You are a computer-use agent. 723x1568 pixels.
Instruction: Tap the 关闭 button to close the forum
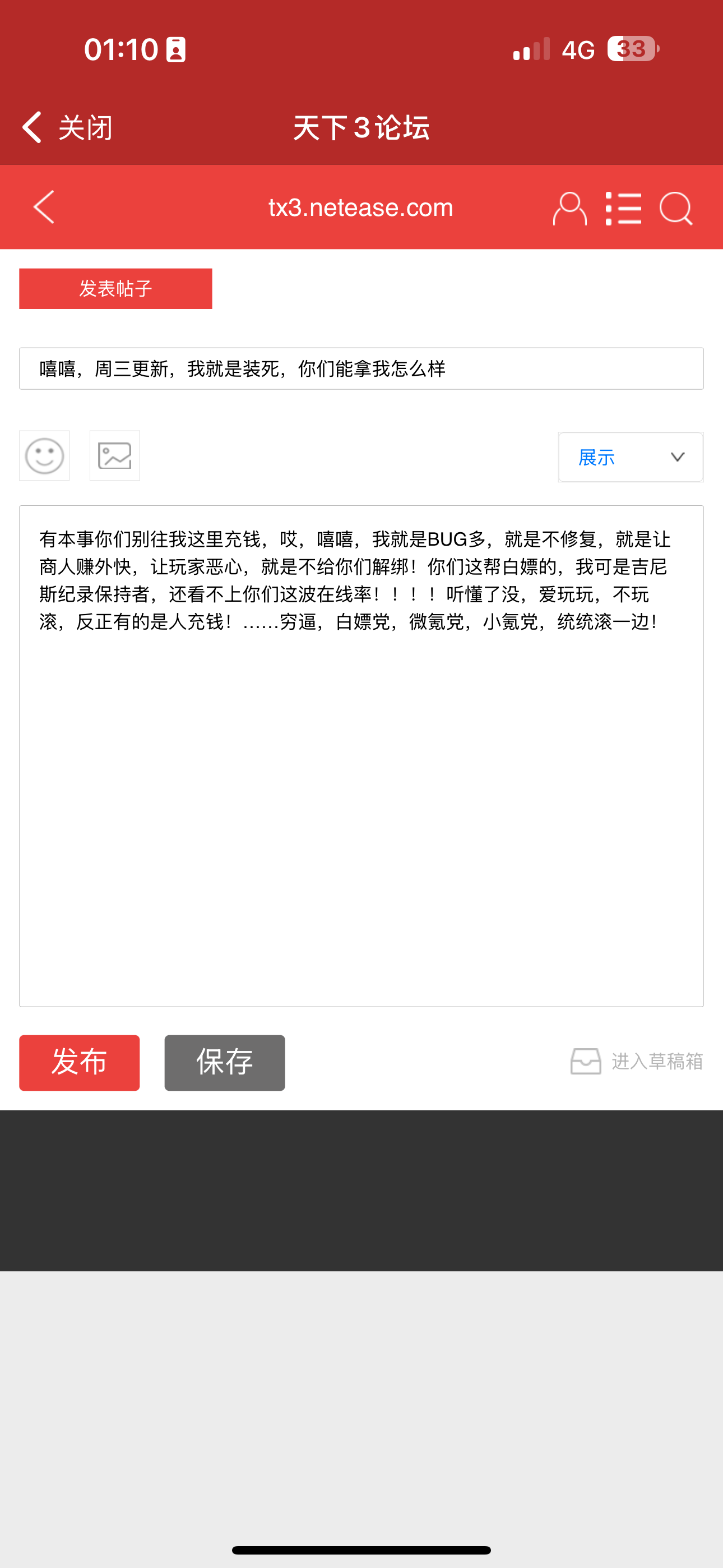(x=68, y=128)
